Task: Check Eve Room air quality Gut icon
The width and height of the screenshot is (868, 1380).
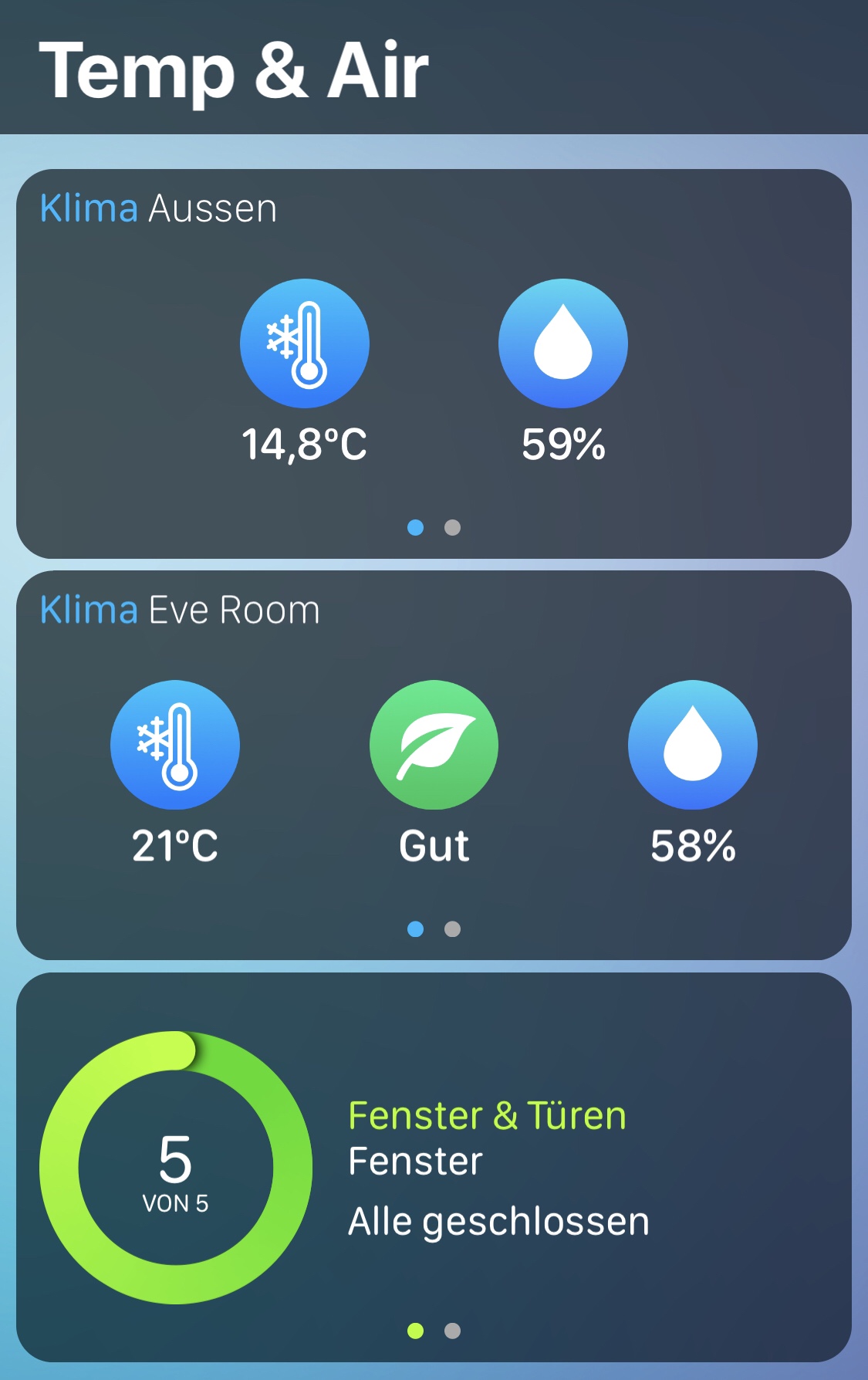Action: click(x=434, y=745)
